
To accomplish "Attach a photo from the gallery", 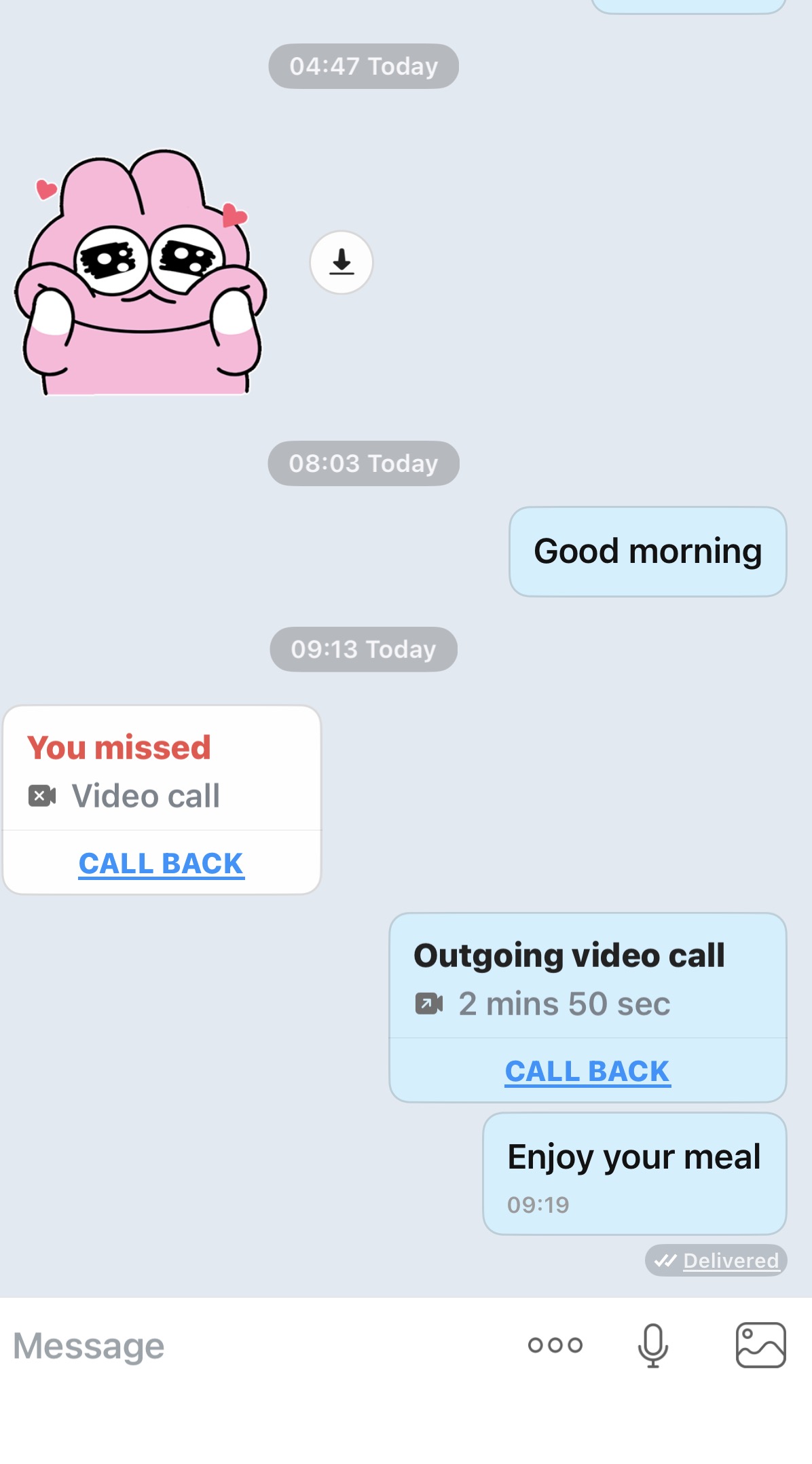I will (760, 1345).
